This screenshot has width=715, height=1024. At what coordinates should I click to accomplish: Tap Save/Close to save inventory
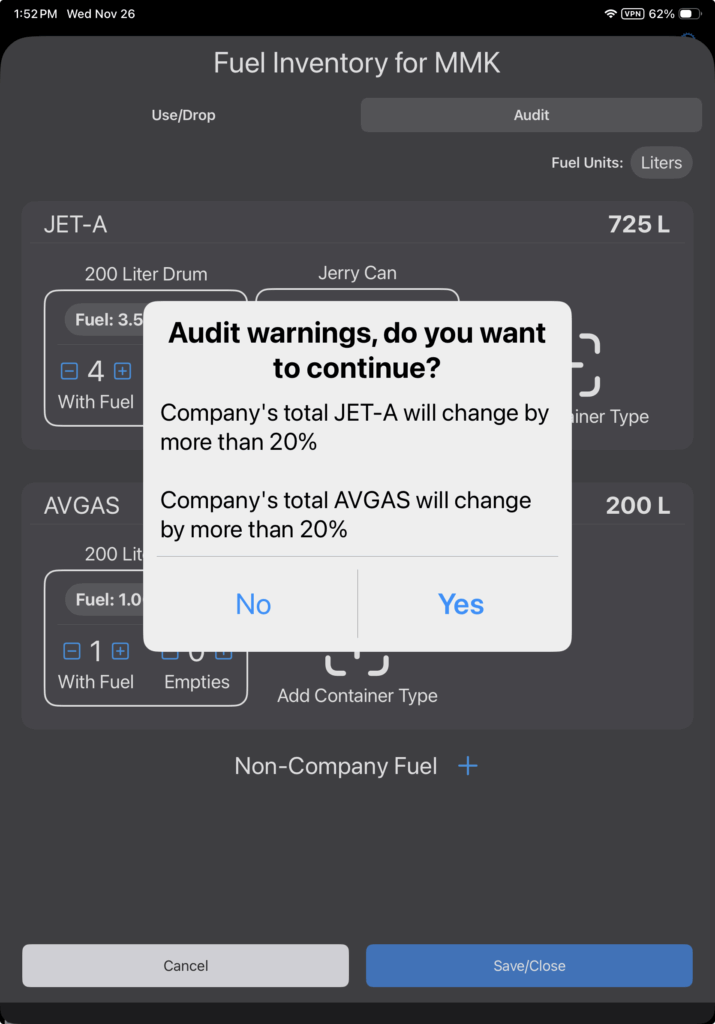point(529,966)
